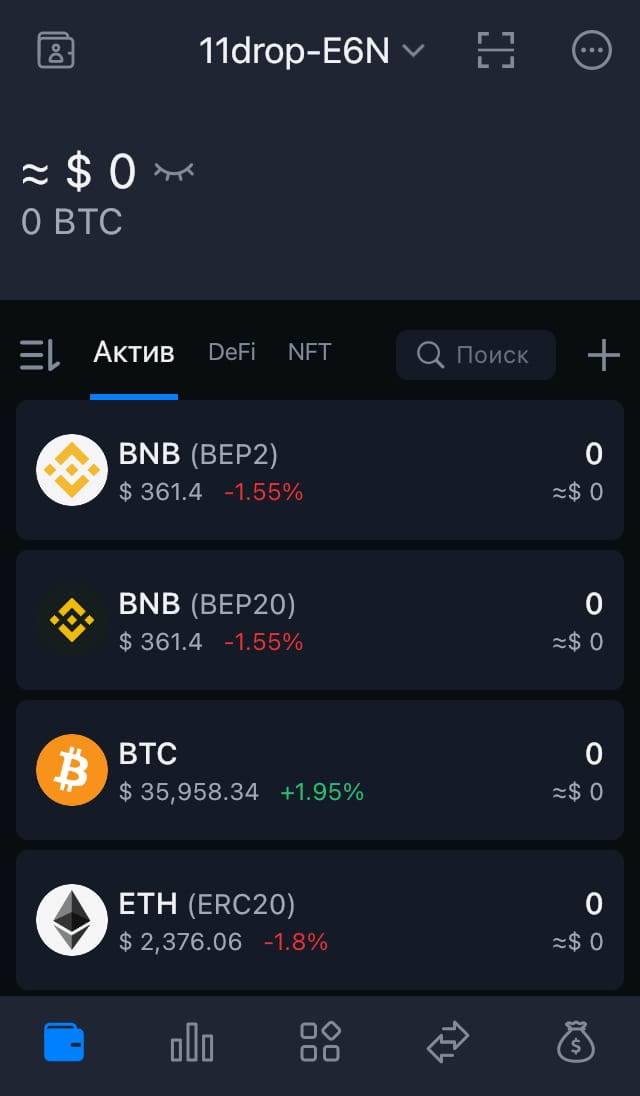Open the ETH (ERC20) asset

click(x=320, y=920)
